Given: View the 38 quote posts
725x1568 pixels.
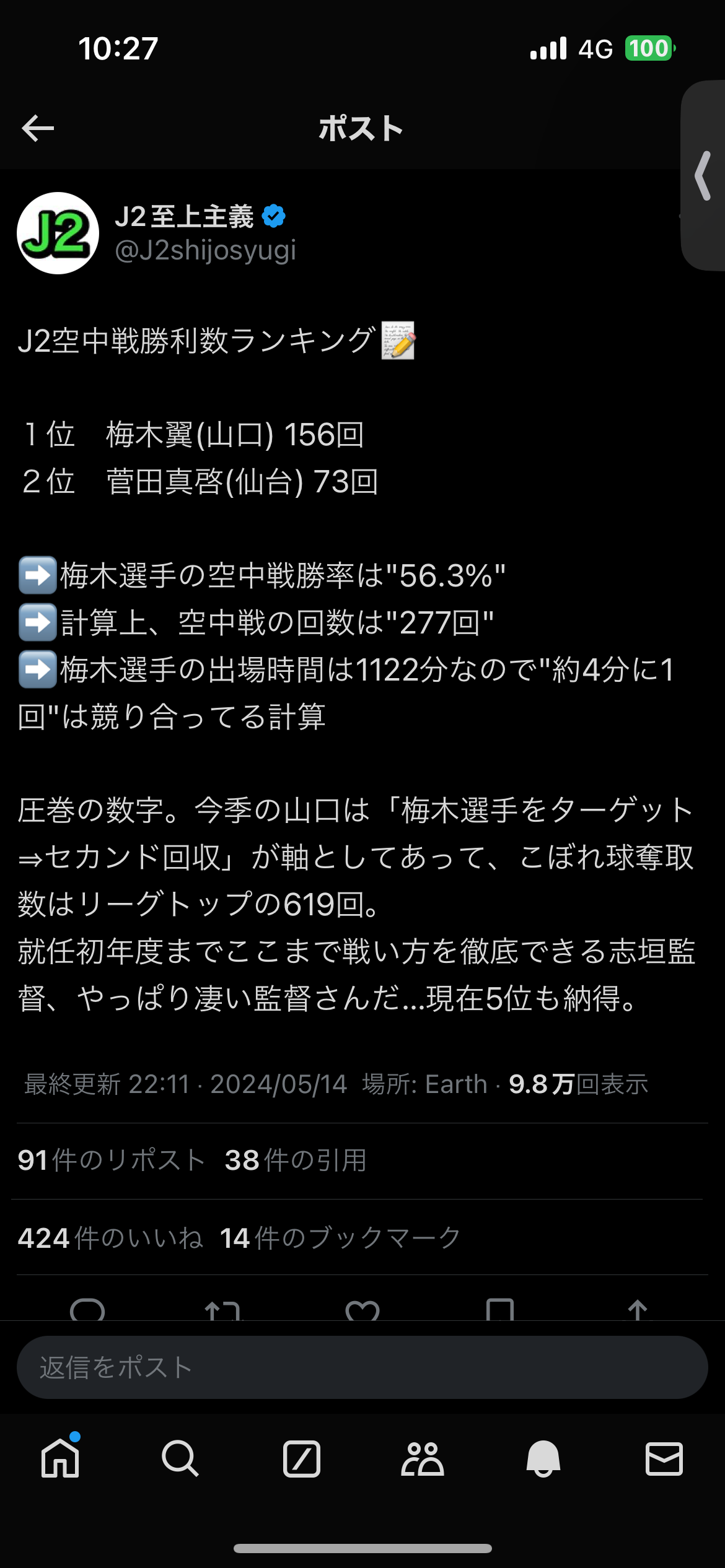Looking at the screenshot, I should coord(296,1160).
